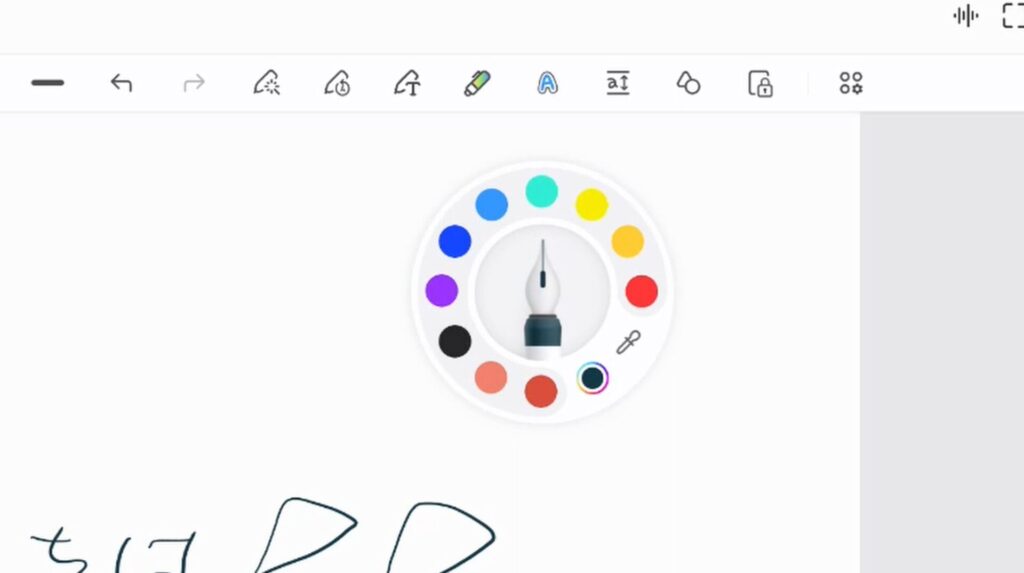Pick the yellow color swatch

[x=592, y=205]
